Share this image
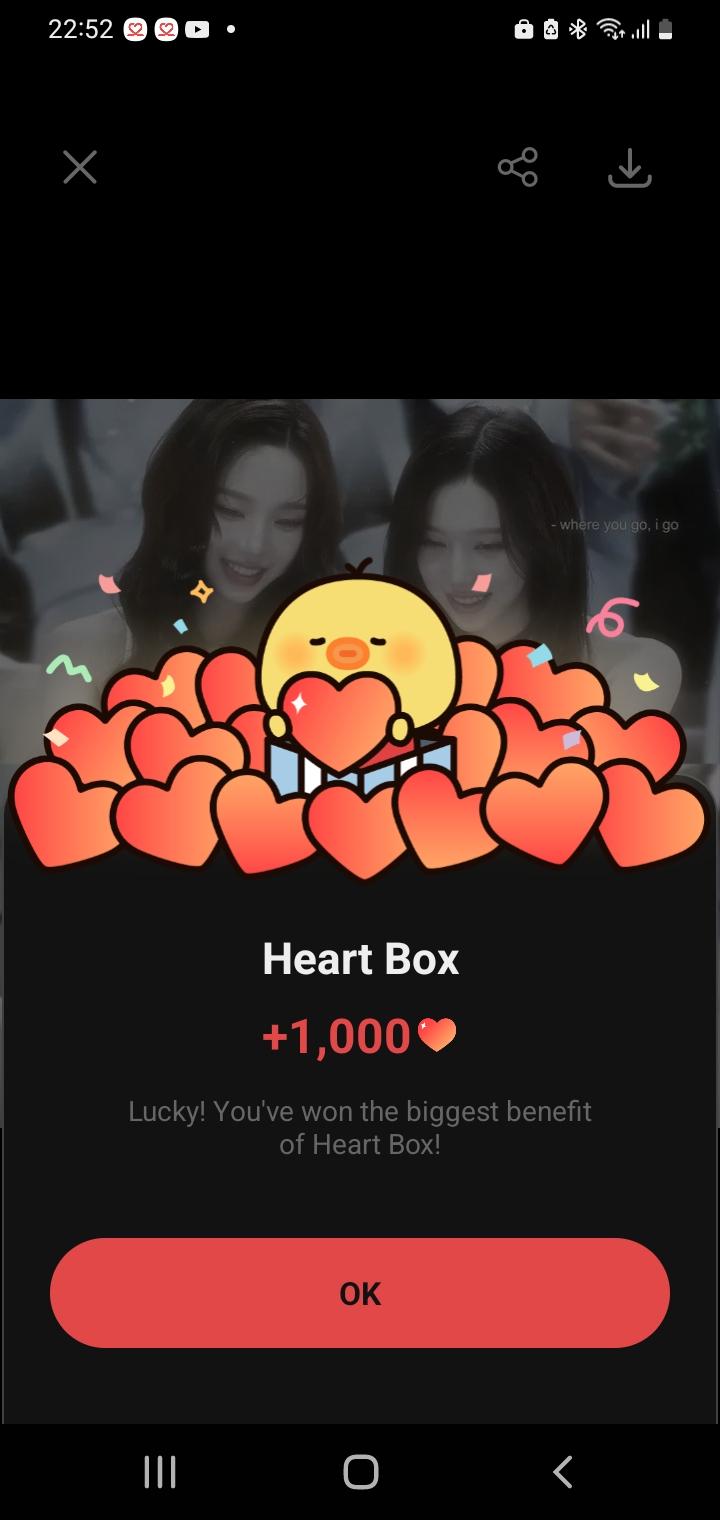This screenshot has width=720, height=1520. click(518, 167)
